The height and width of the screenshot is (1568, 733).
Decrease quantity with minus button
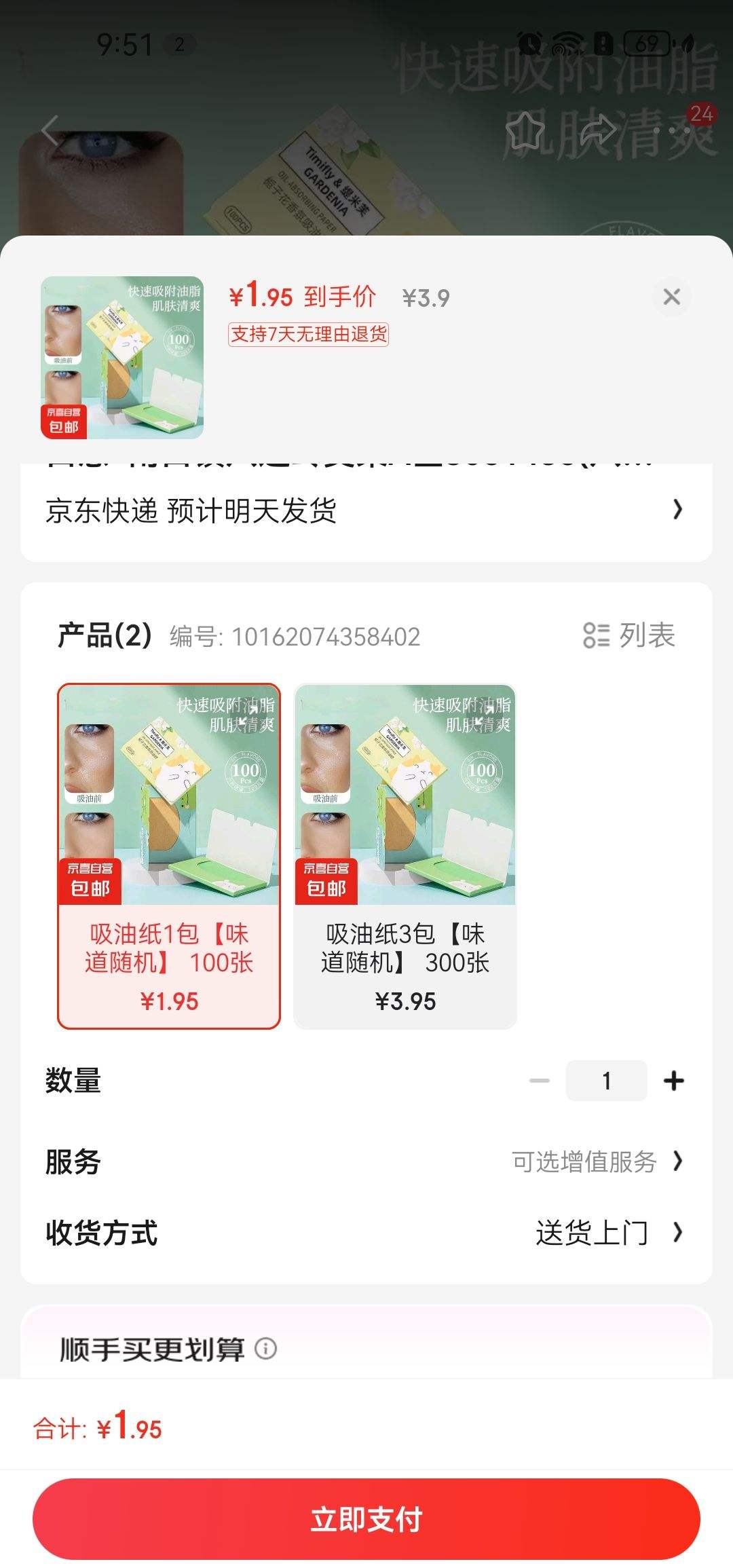[540, 1080]
